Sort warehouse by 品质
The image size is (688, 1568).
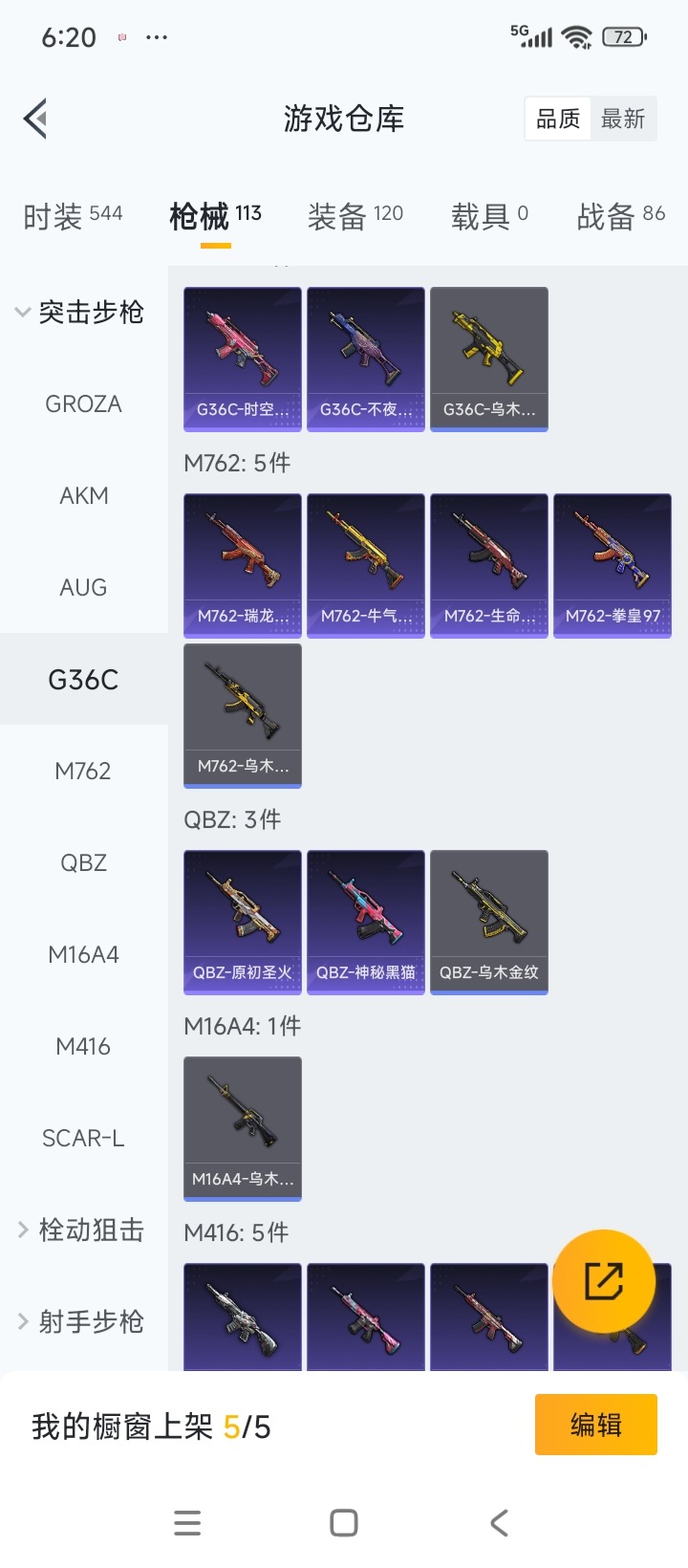point(558,120)
